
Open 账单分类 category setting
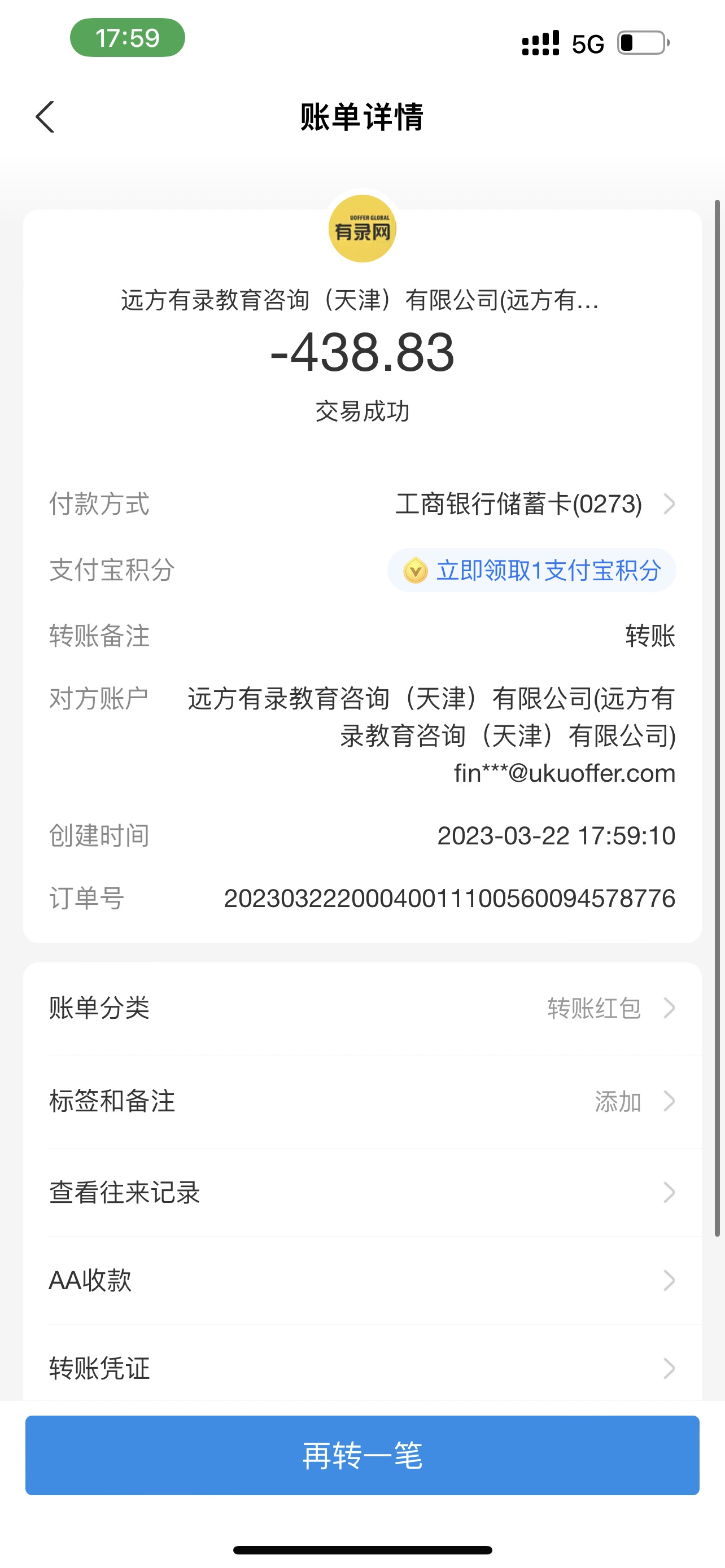(362, 1008)
